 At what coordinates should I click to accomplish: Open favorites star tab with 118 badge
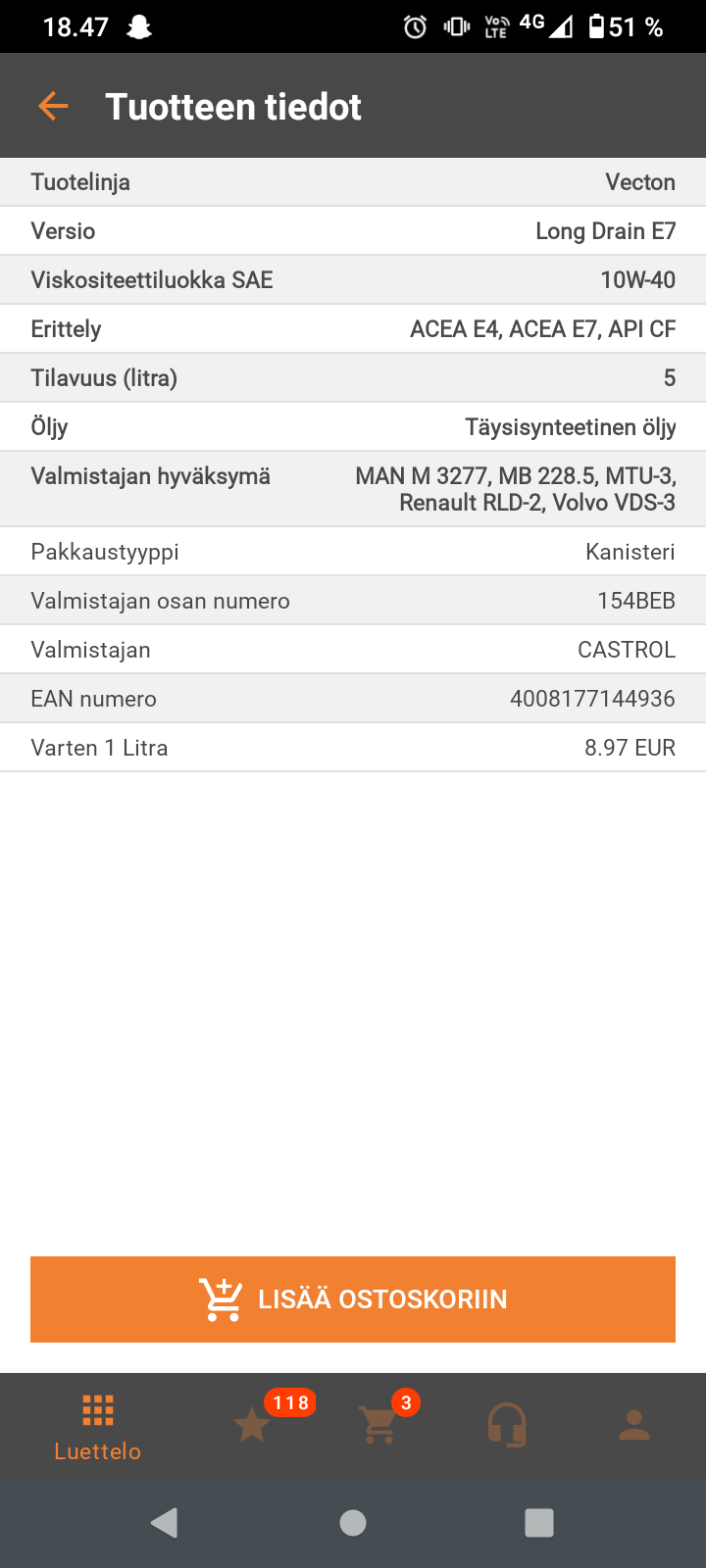(253, 1424)
